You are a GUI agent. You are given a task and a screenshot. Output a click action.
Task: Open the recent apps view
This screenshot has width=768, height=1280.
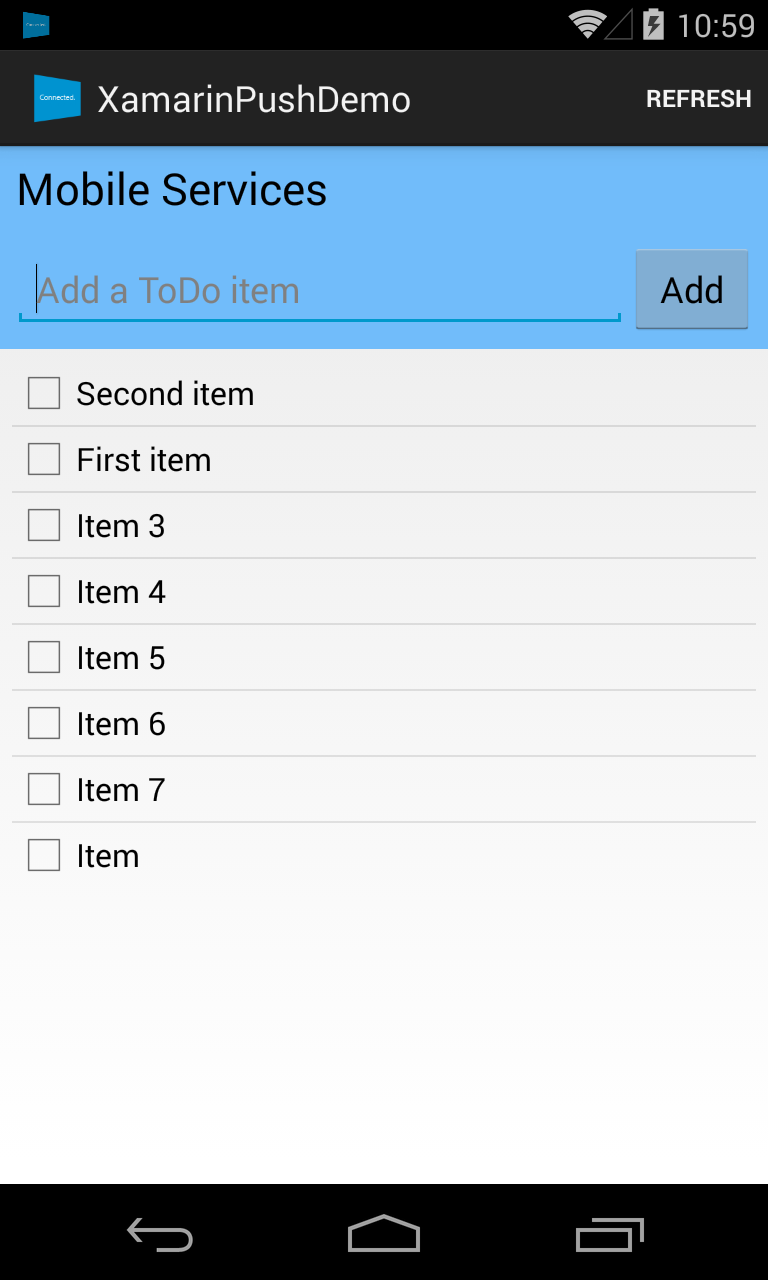(x=610, y=1234)
